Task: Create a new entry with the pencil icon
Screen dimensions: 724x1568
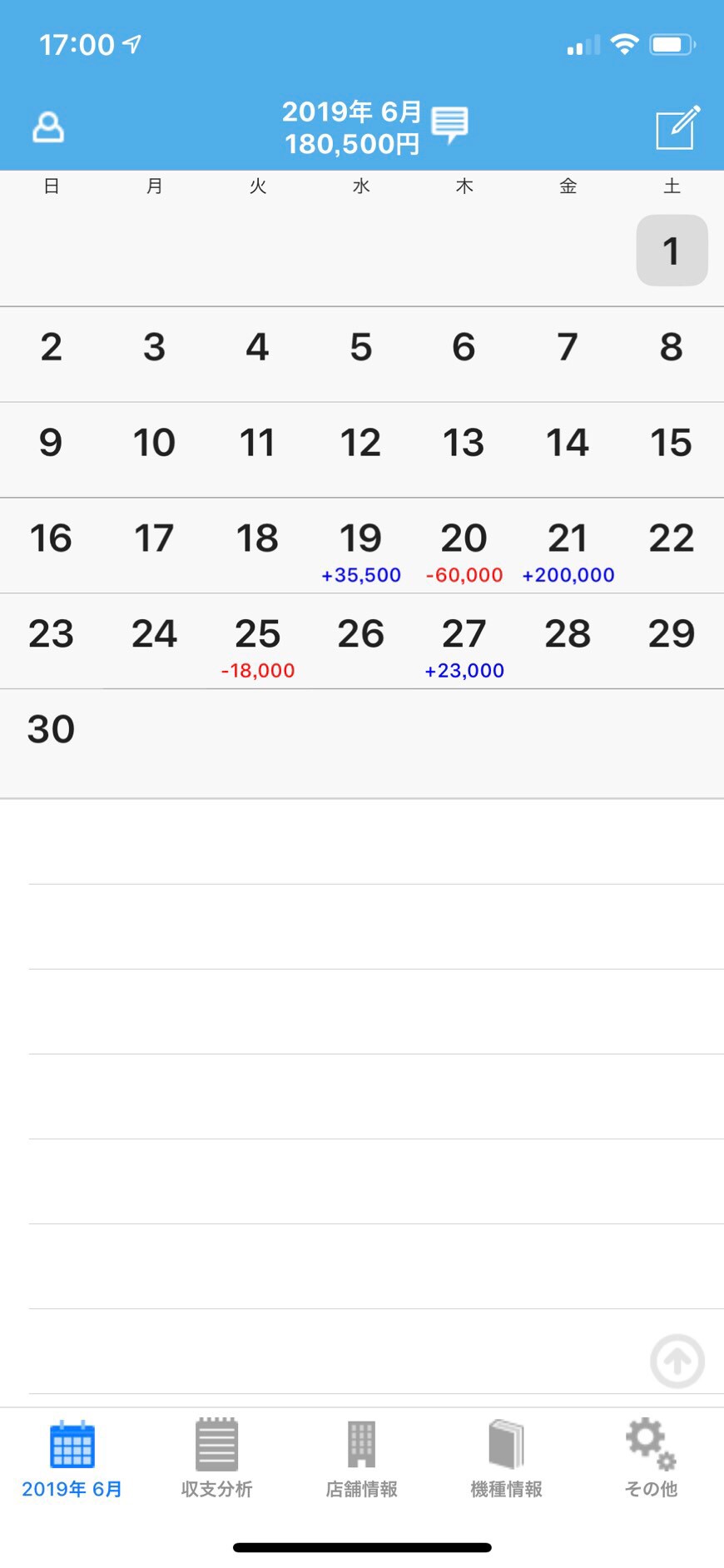Action: (677, 127)
